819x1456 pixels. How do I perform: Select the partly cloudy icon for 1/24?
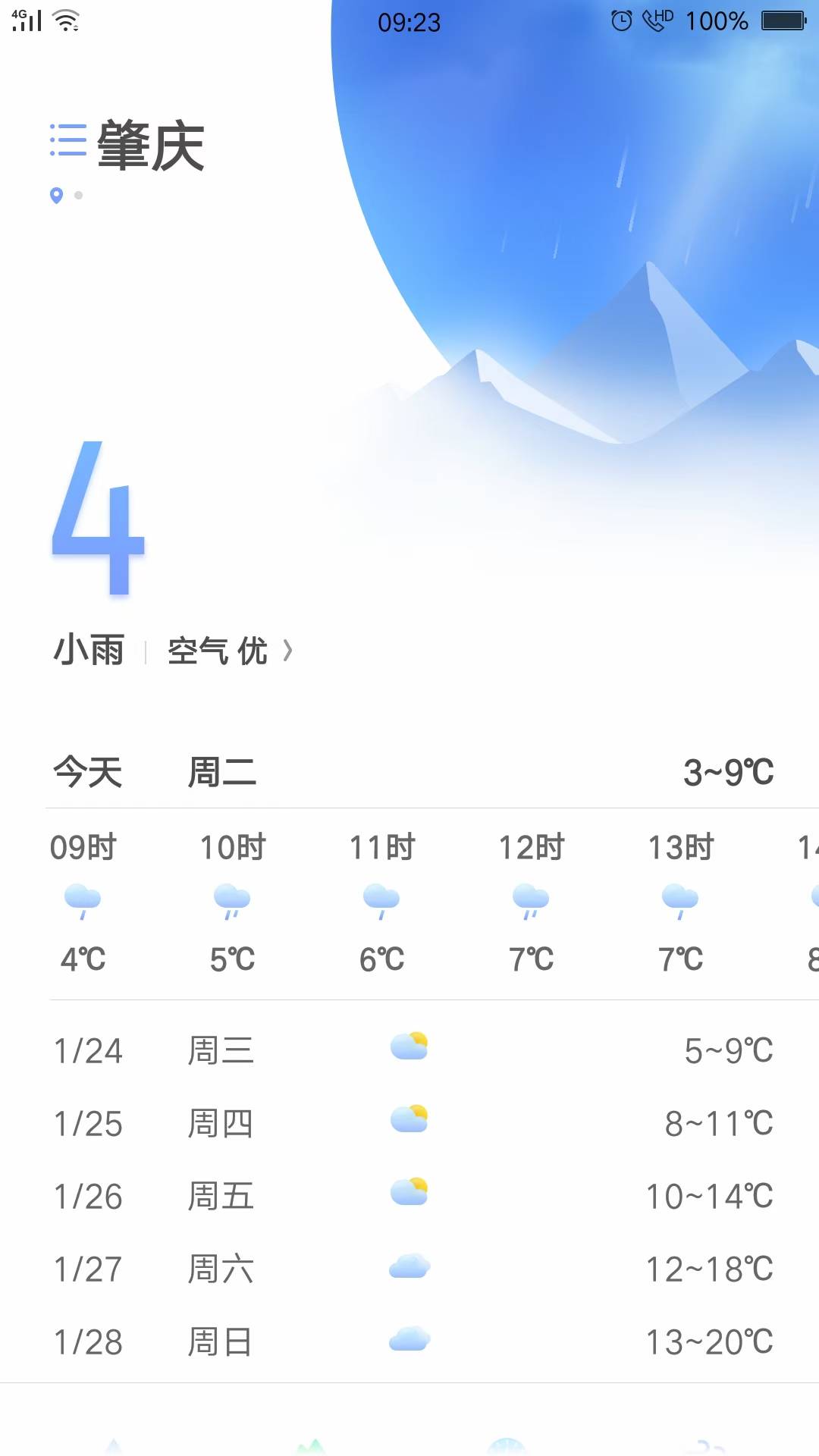click(x=409, y=1049)
